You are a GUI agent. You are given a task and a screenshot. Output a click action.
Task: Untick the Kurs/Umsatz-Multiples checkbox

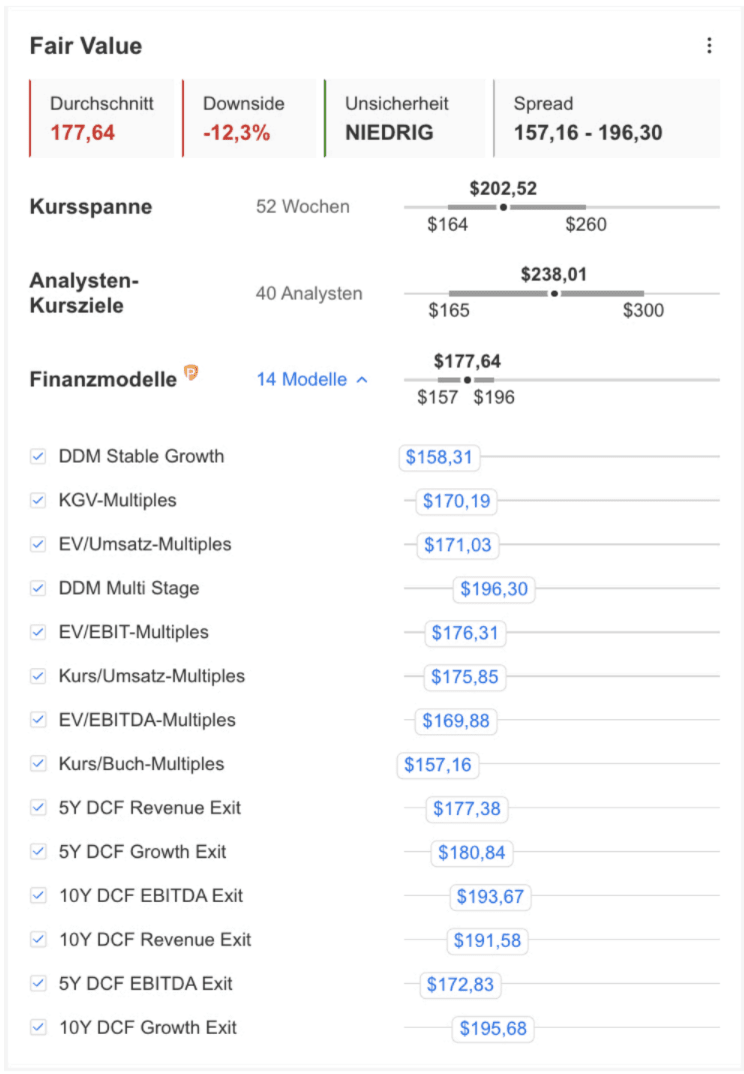point(38,677)
